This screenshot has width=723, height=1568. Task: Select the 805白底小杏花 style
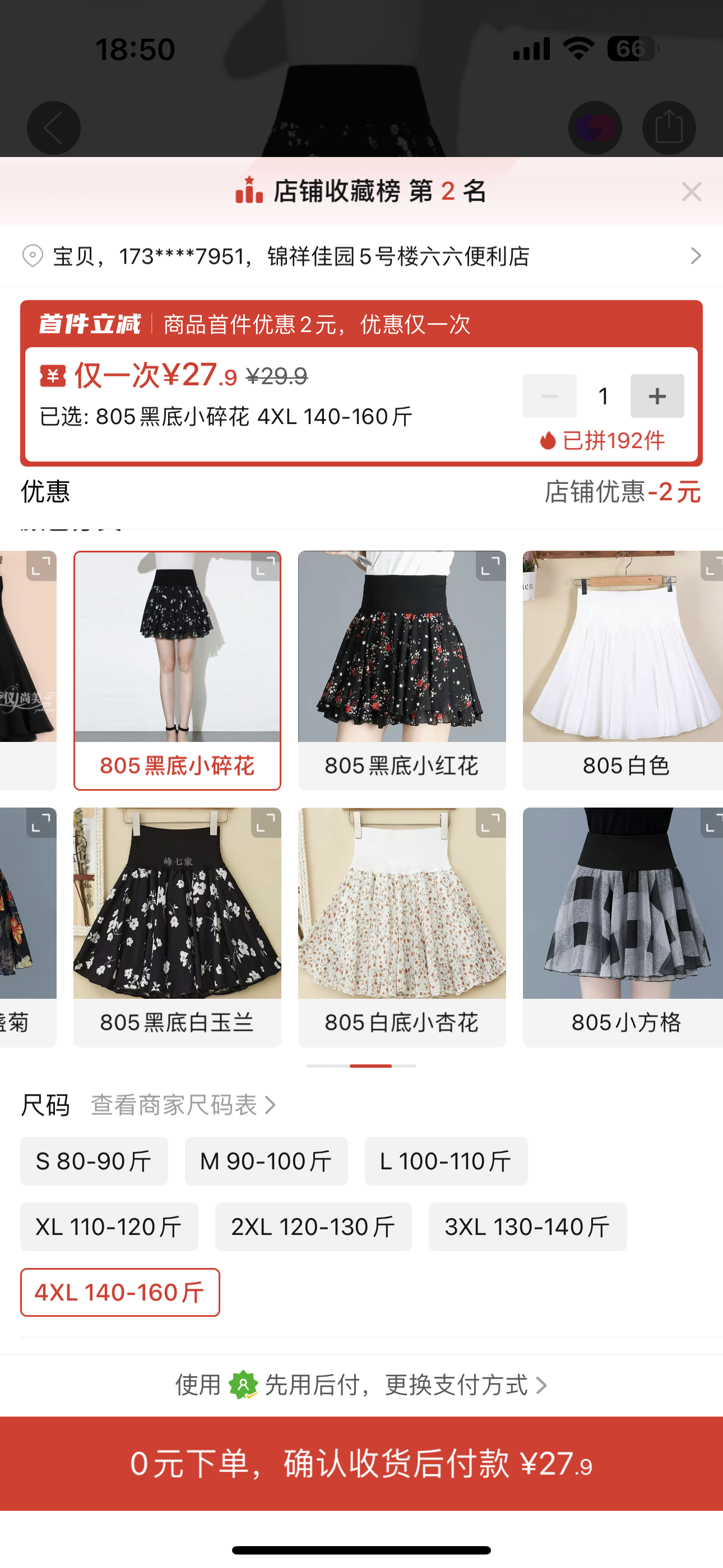coord(402,926)
